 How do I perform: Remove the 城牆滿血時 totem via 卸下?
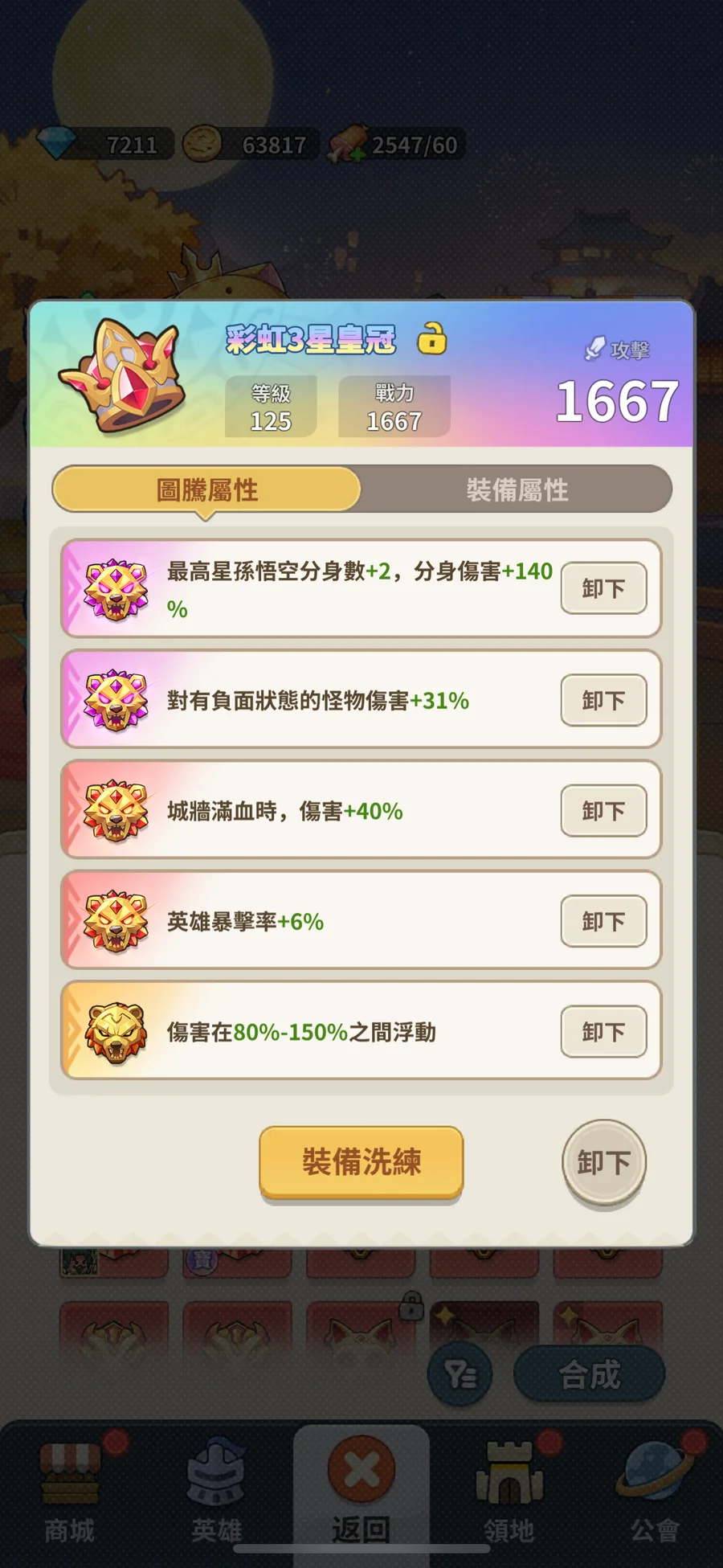click(602, 810)
